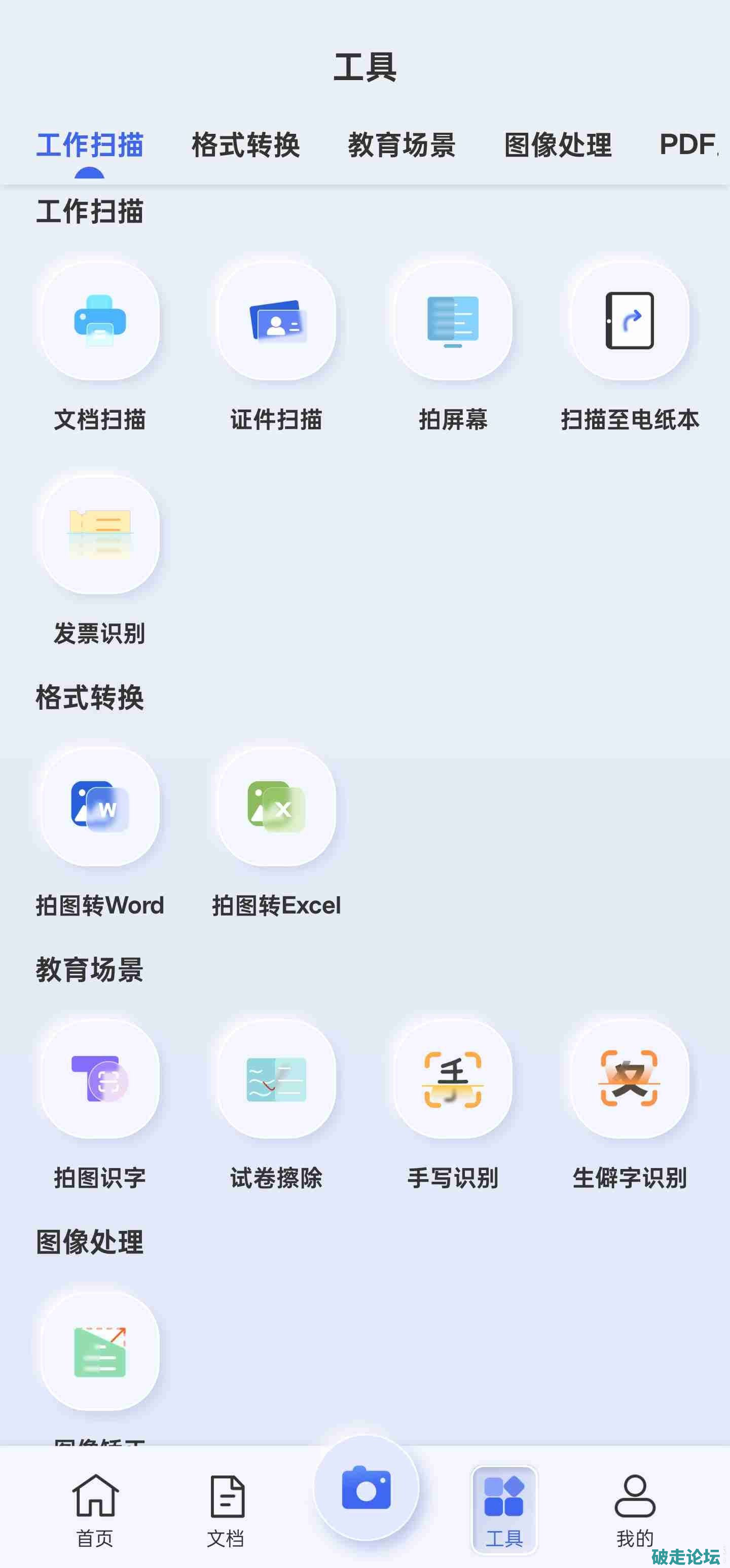The width and height of the screenshot is (730, 1568).
Task: Open the 试卷擦除 tool
Action: coord(276,1079)
